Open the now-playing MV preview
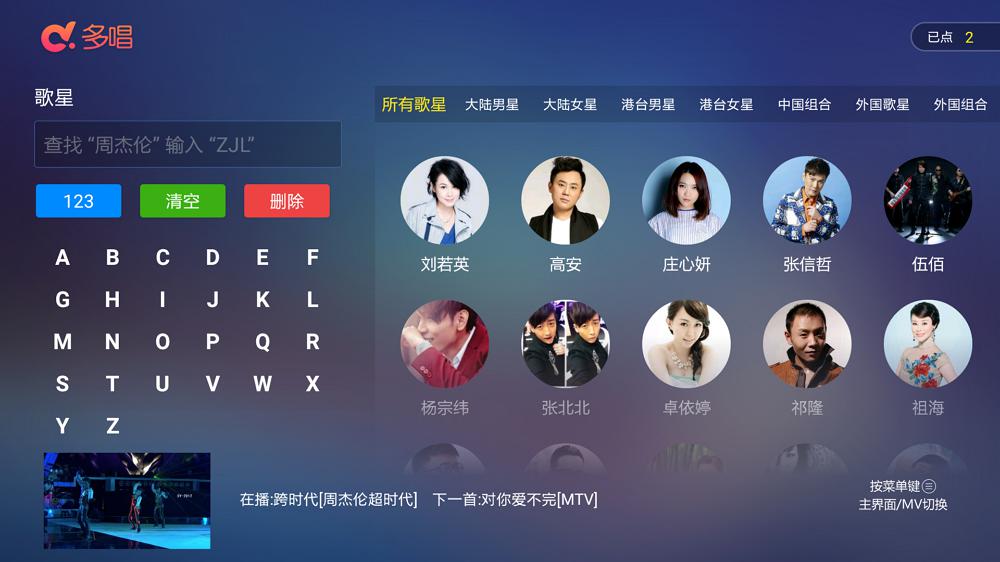 [127, 500]
